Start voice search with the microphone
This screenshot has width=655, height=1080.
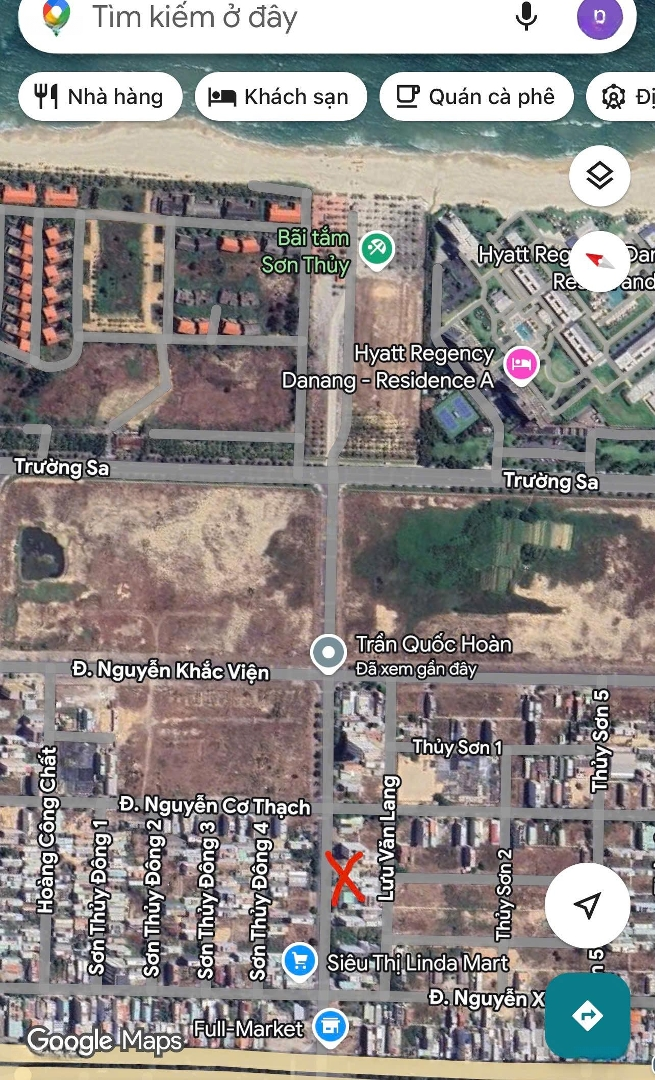[526, 17]
